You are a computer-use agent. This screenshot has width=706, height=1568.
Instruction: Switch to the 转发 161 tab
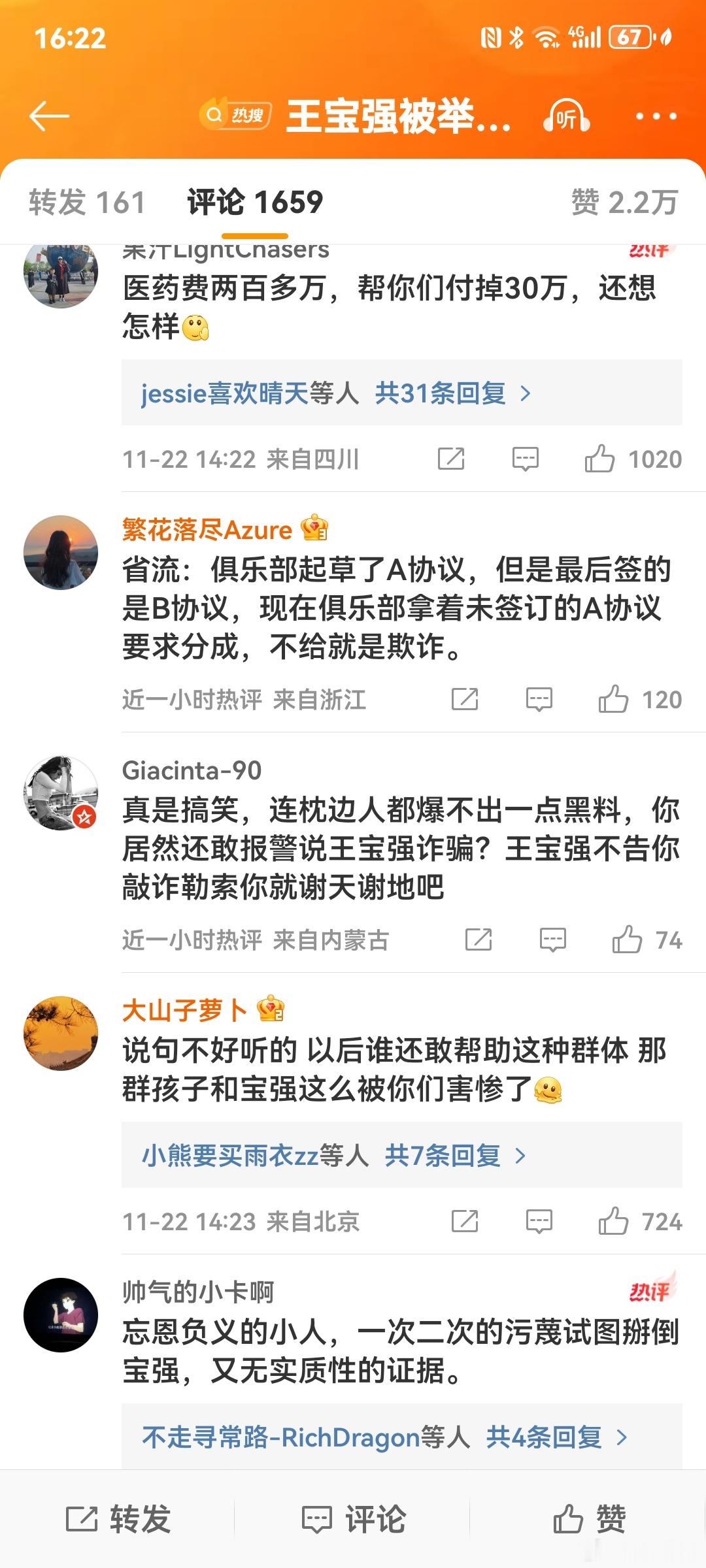tap(86, 202)
